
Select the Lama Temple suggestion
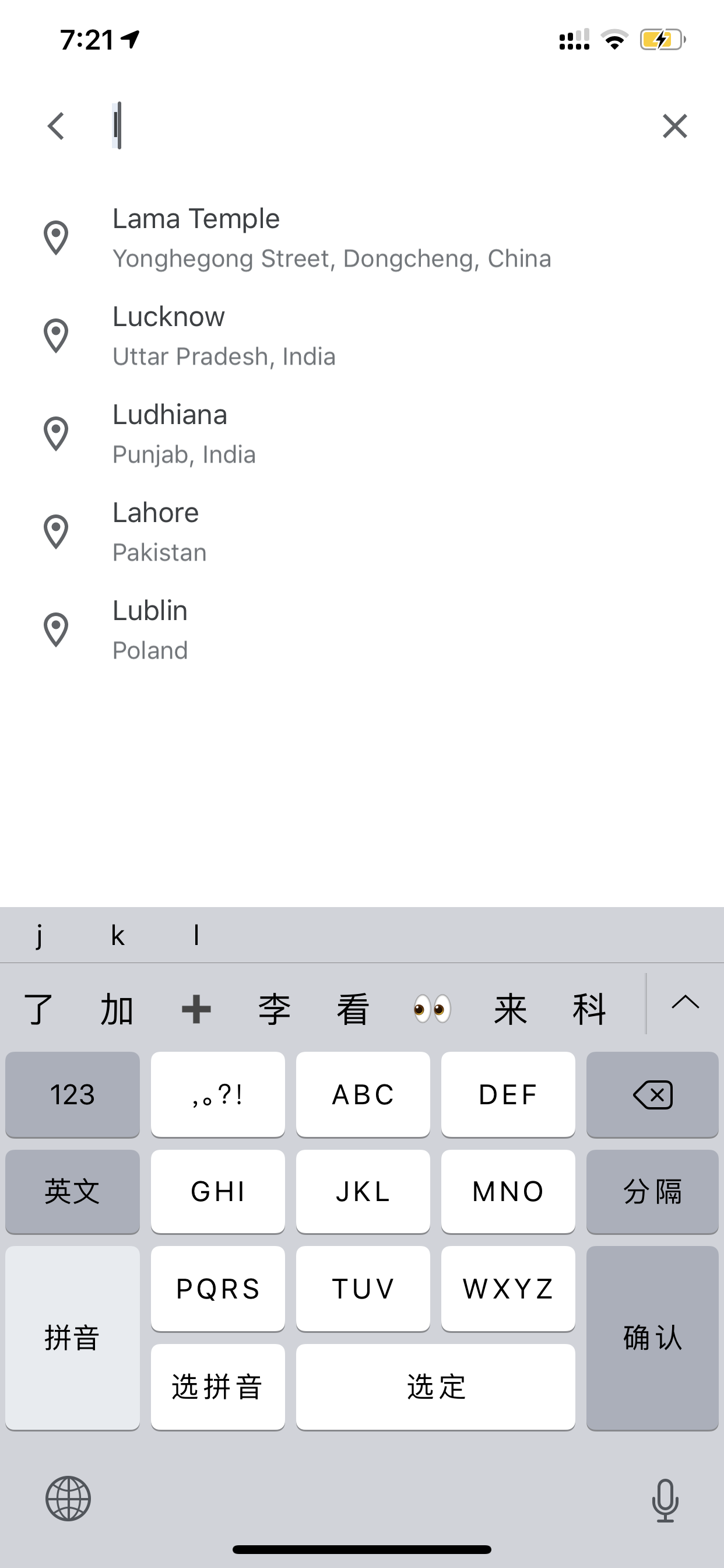[x=362, y=238]
